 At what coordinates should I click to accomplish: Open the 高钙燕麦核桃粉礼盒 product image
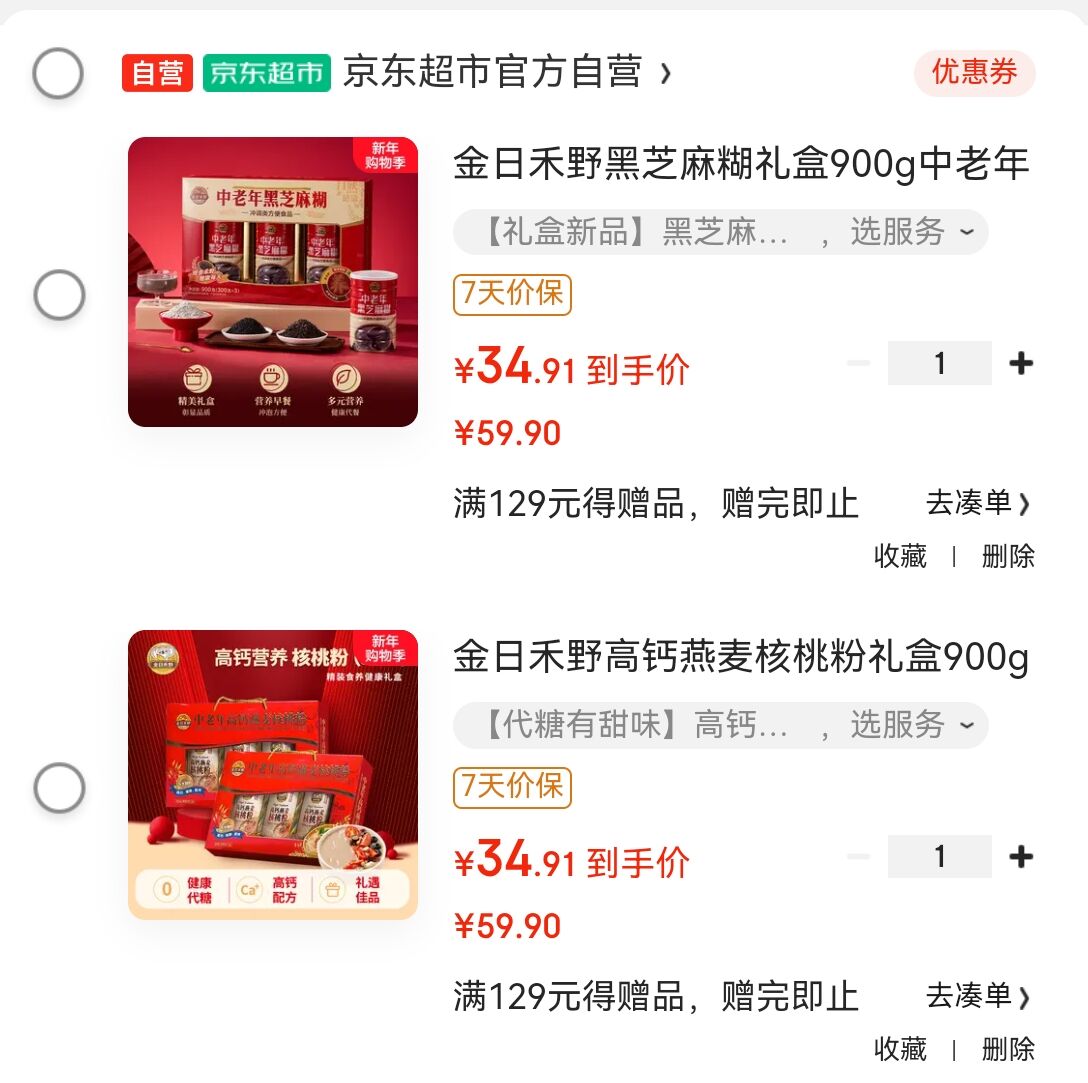273,775
